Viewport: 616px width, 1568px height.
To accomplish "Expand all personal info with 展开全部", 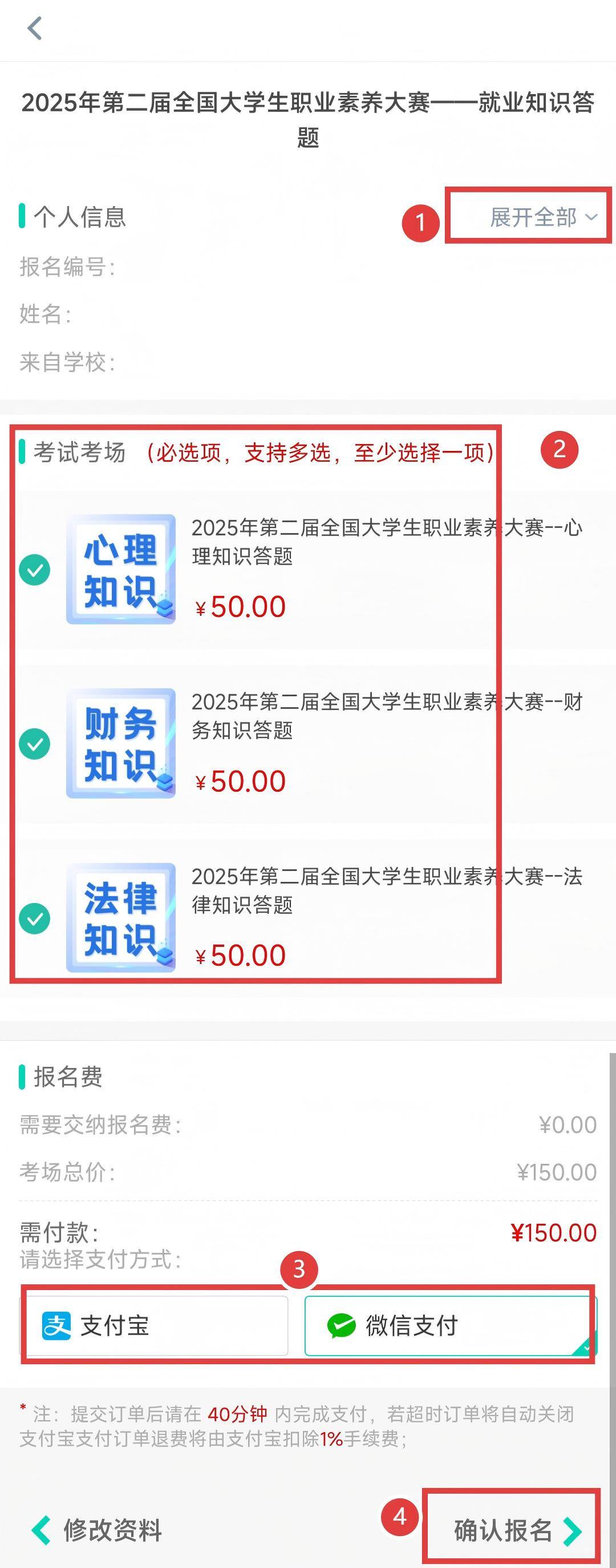I will coord(542,217).
